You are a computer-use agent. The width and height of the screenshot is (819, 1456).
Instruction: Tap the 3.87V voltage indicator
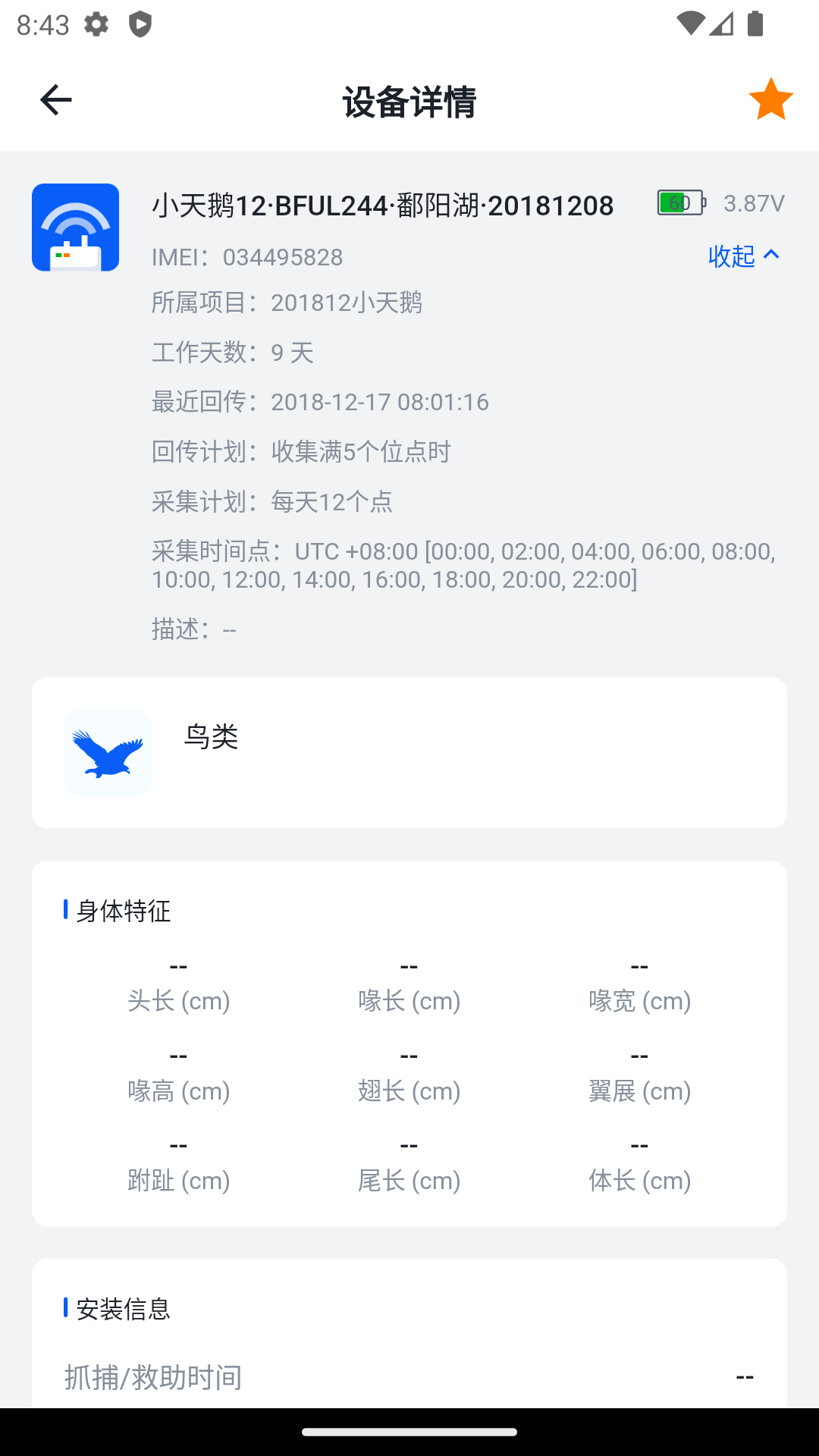pos(754,204)
